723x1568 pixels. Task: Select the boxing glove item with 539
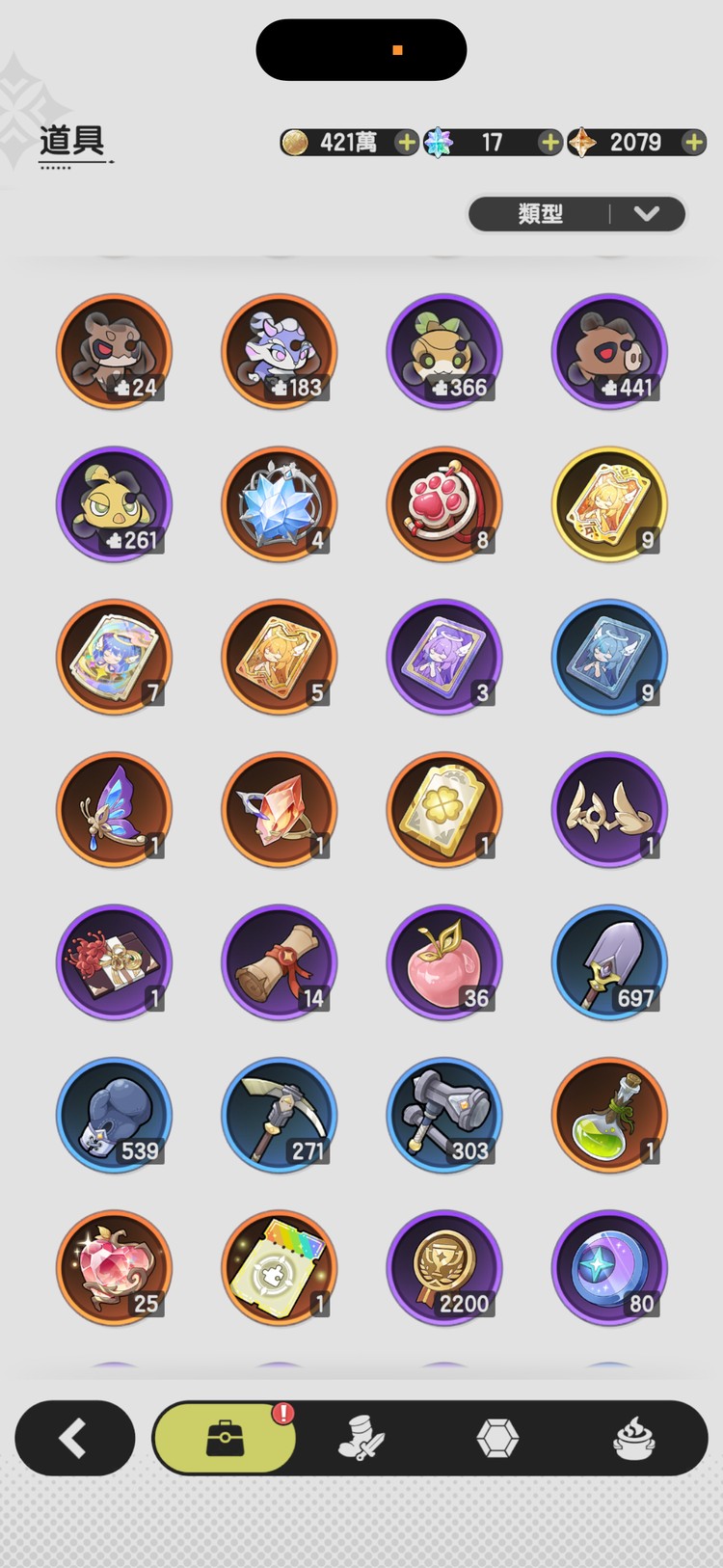(x=114, y=1116)
